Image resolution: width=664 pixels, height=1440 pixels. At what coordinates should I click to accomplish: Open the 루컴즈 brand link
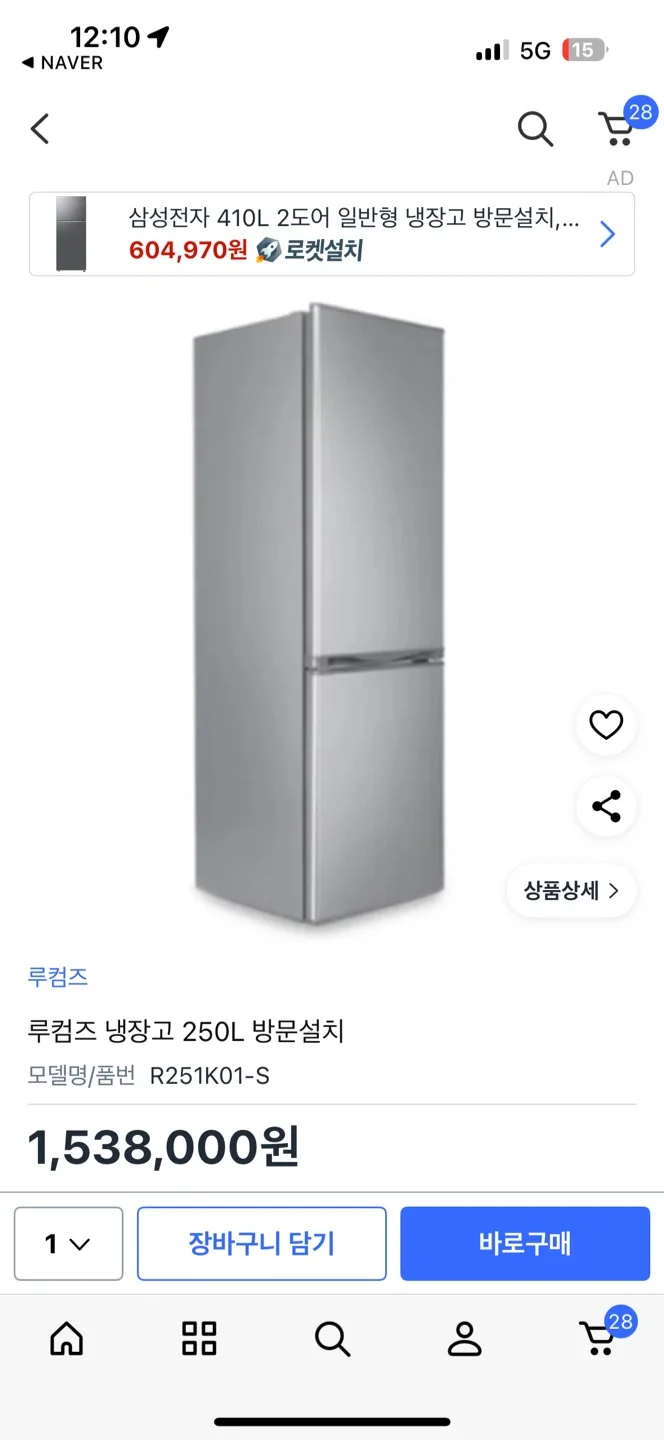[x=58, y=977]
